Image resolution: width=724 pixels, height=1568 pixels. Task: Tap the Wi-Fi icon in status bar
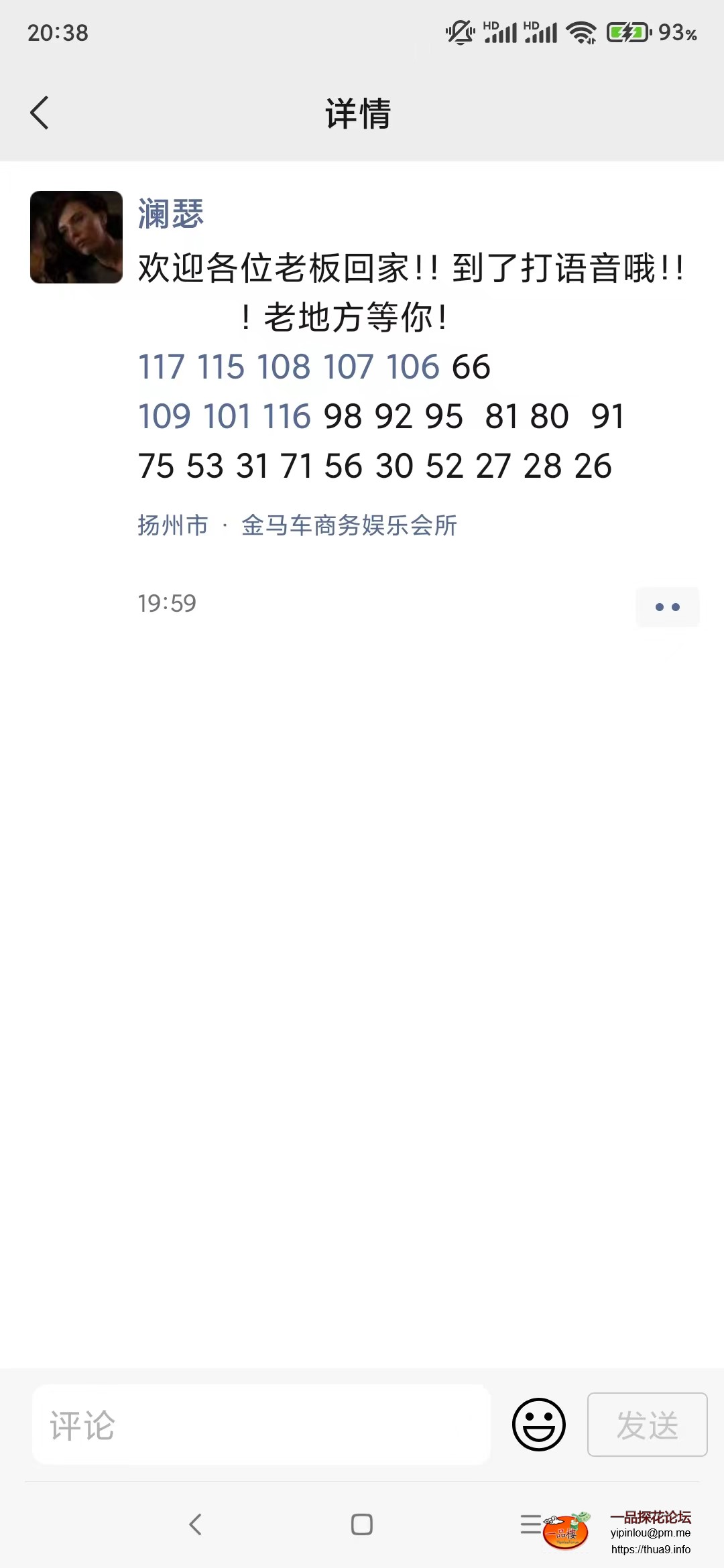tap(581, 30)
